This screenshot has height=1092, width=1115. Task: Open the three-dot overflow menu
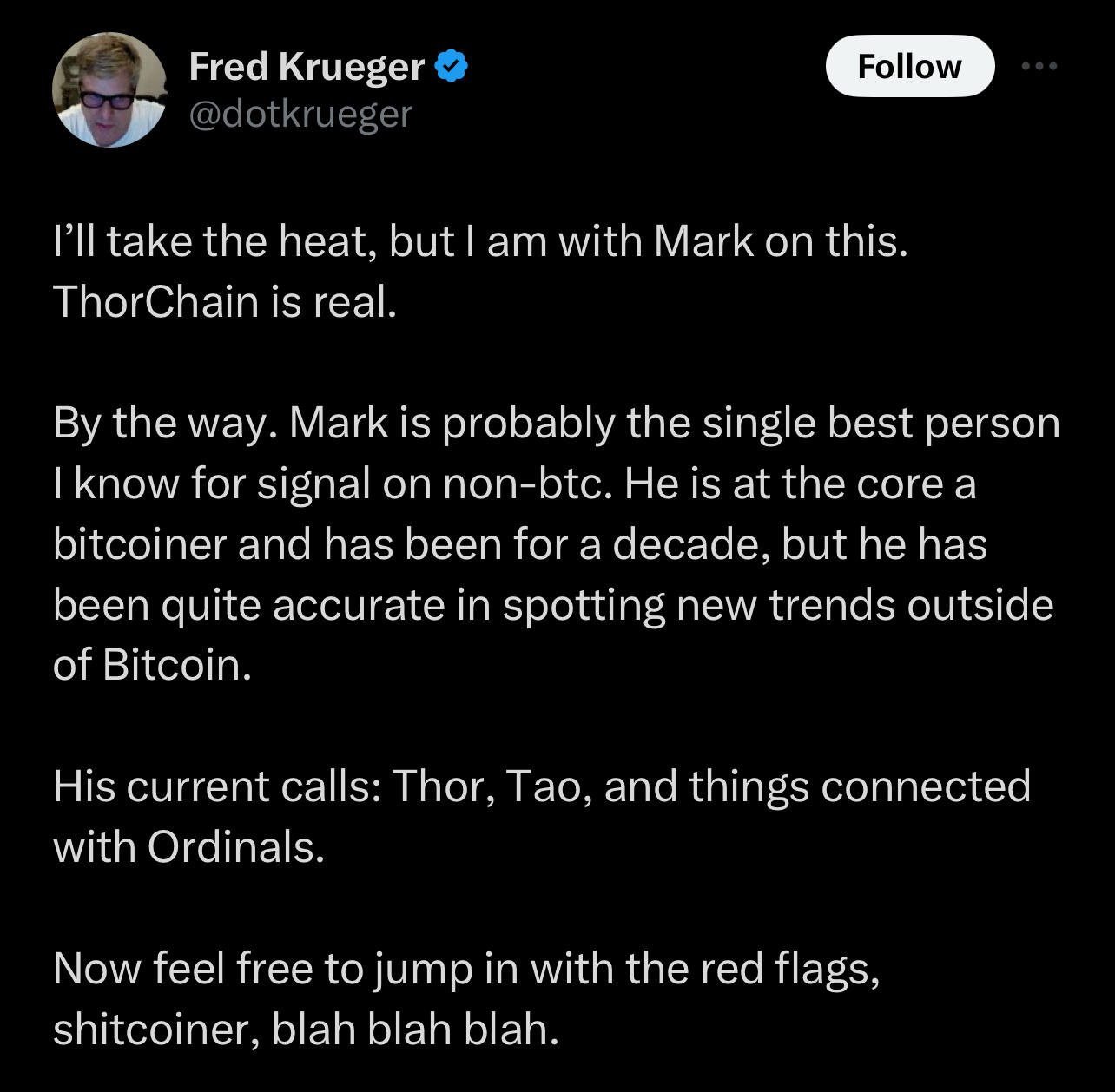coord(1040,66)
